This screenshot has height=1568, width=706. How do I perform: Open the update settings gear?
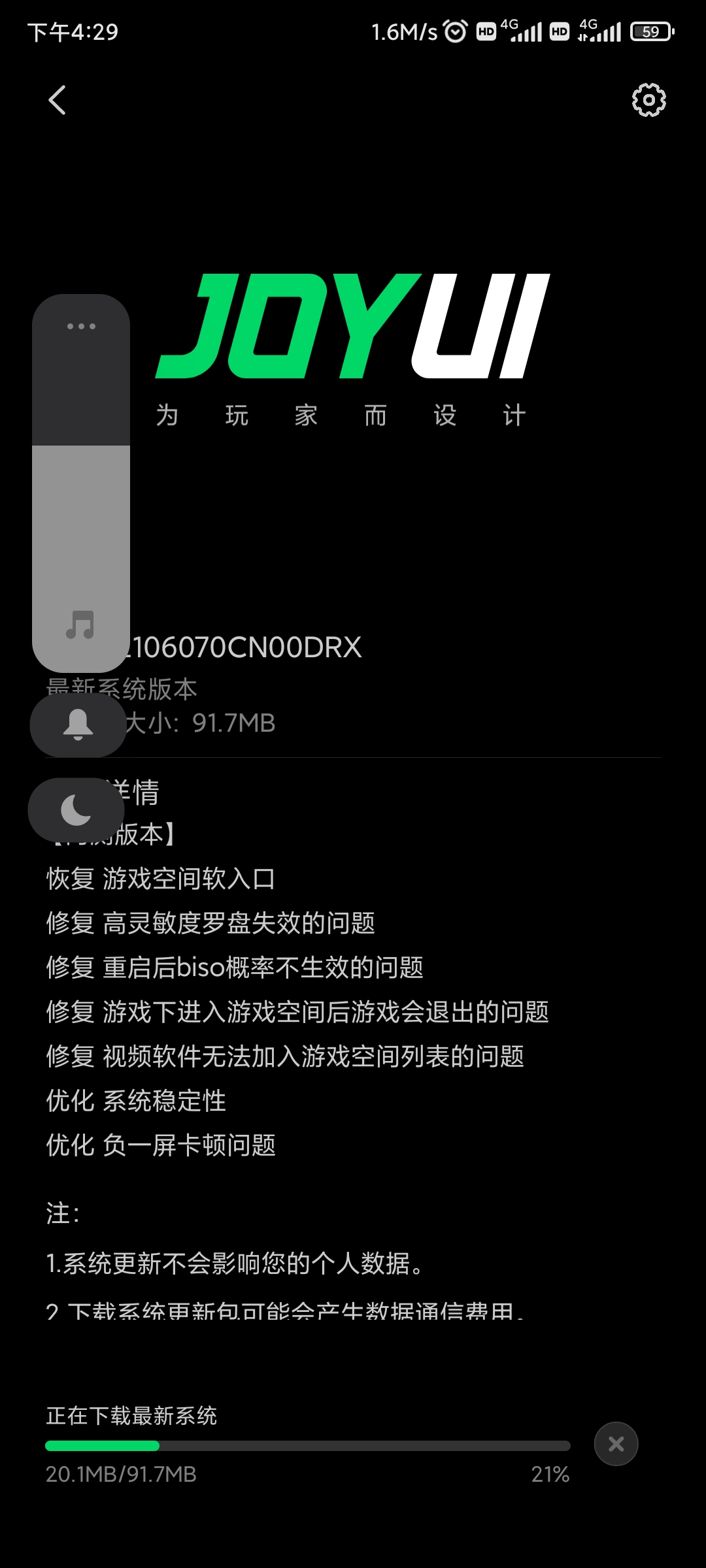(648, 101)
